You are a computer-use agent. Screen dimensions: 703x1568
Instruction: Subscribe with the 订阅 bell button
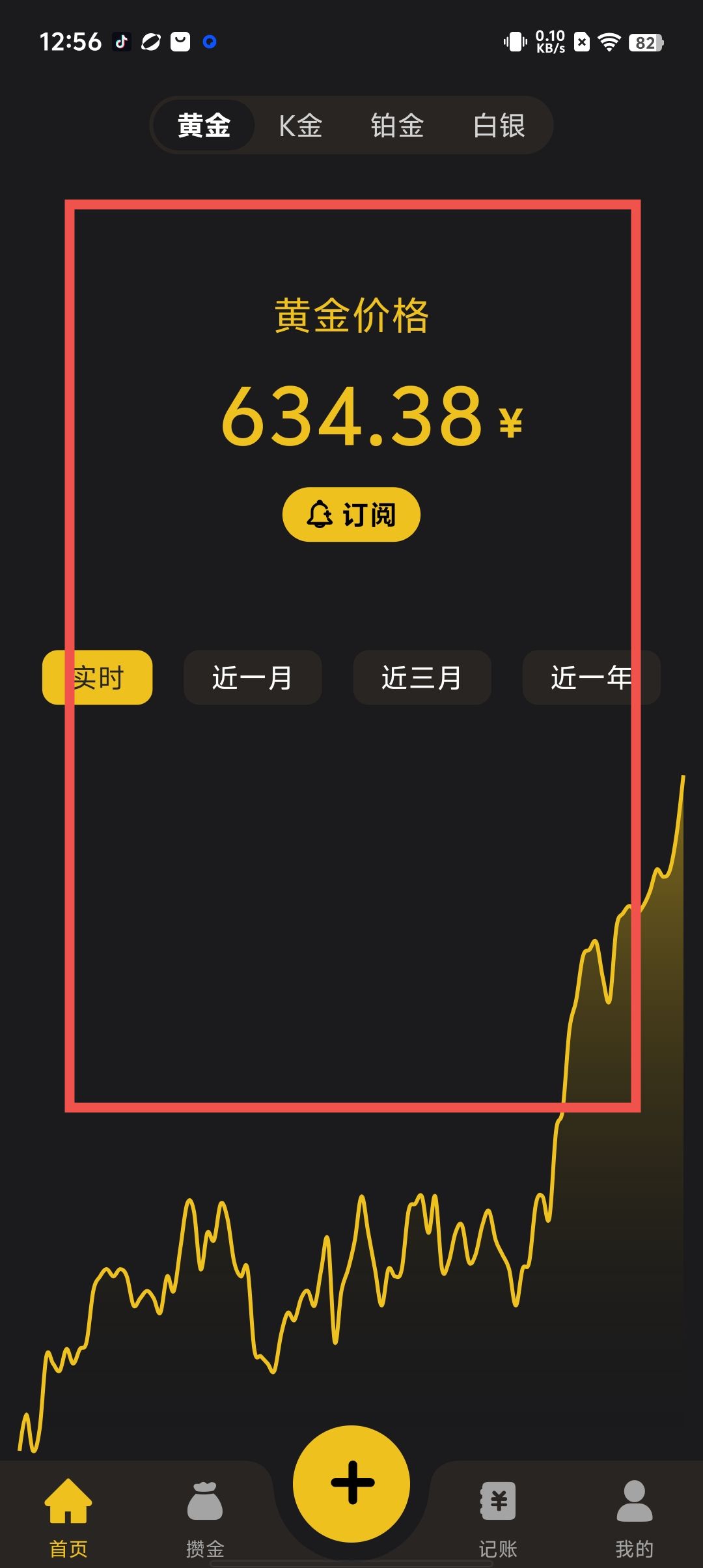pyautogui.click(x=351, y=514)
